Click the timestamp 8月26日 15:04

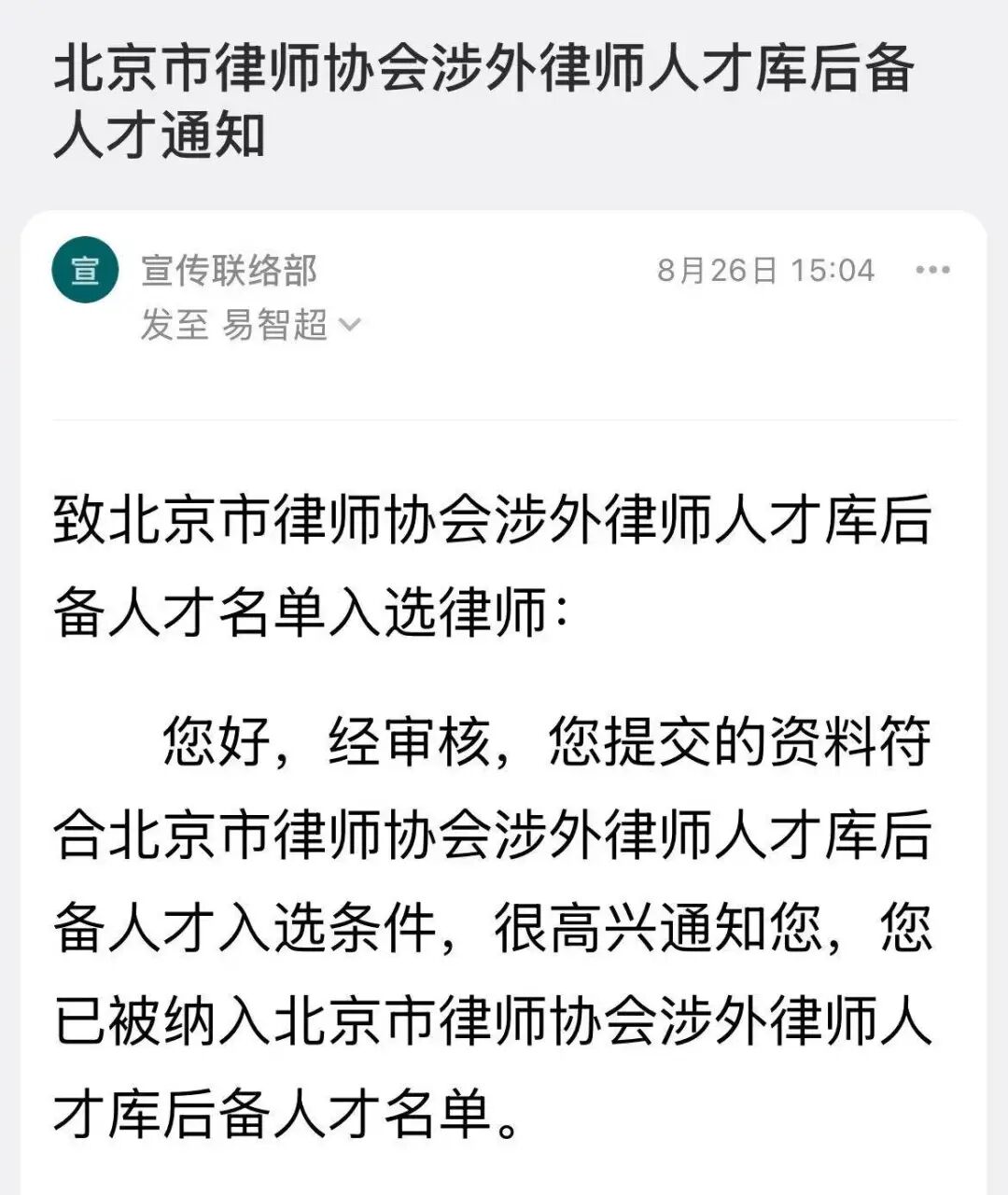pos(765,270)
